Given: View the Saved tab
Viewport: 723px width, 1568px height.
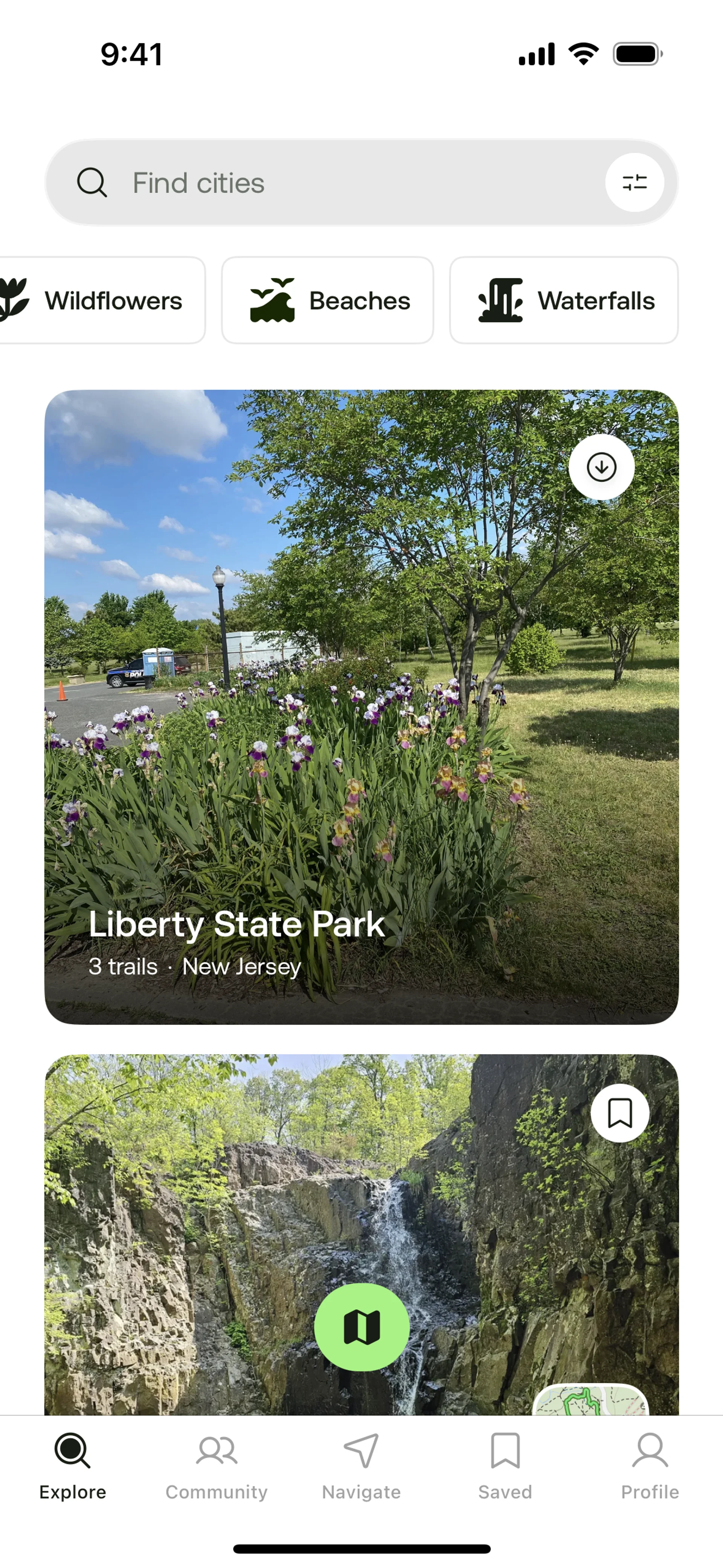Looking at the screenshot, I should point(505,1466).
